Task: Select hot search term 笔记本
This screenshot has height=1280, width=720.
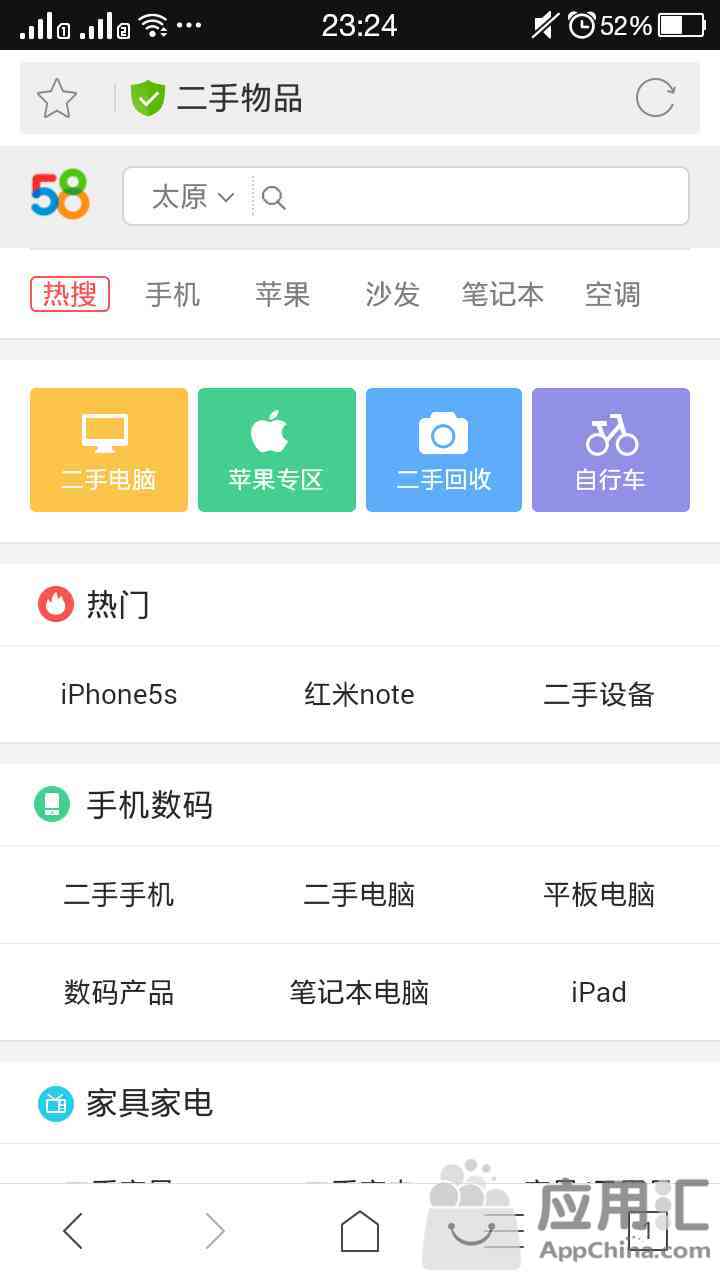Action: pos(503,295)
